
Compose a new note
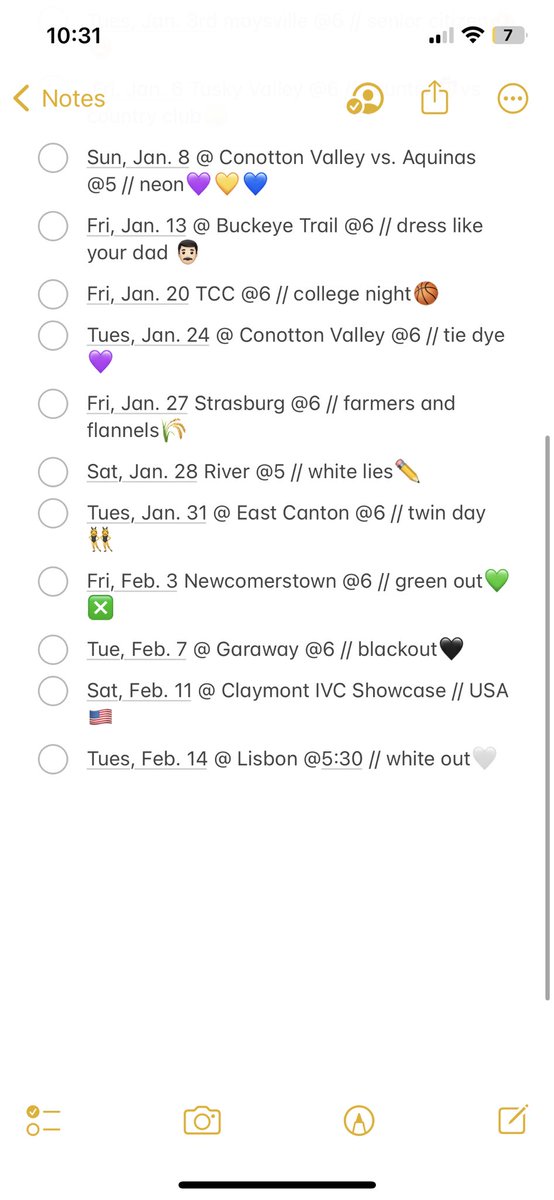click(x=512, y=1119)
